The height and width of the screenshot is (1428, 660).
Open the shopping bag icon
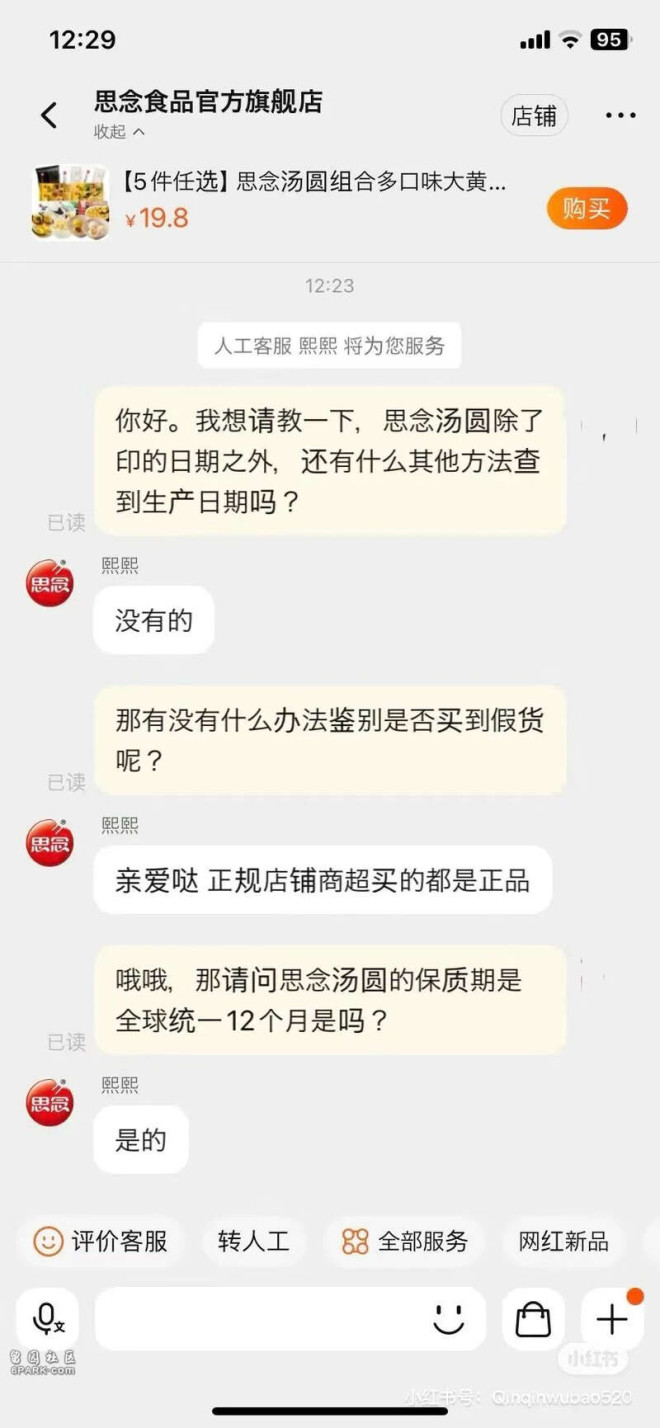coord(533,1319)
